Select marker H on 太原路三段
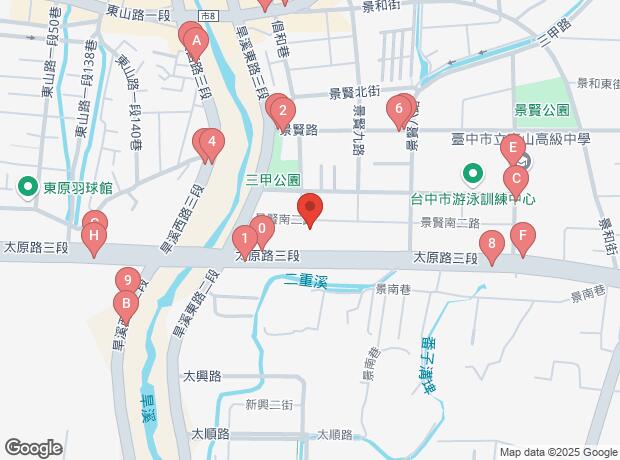 pos(94,236)
